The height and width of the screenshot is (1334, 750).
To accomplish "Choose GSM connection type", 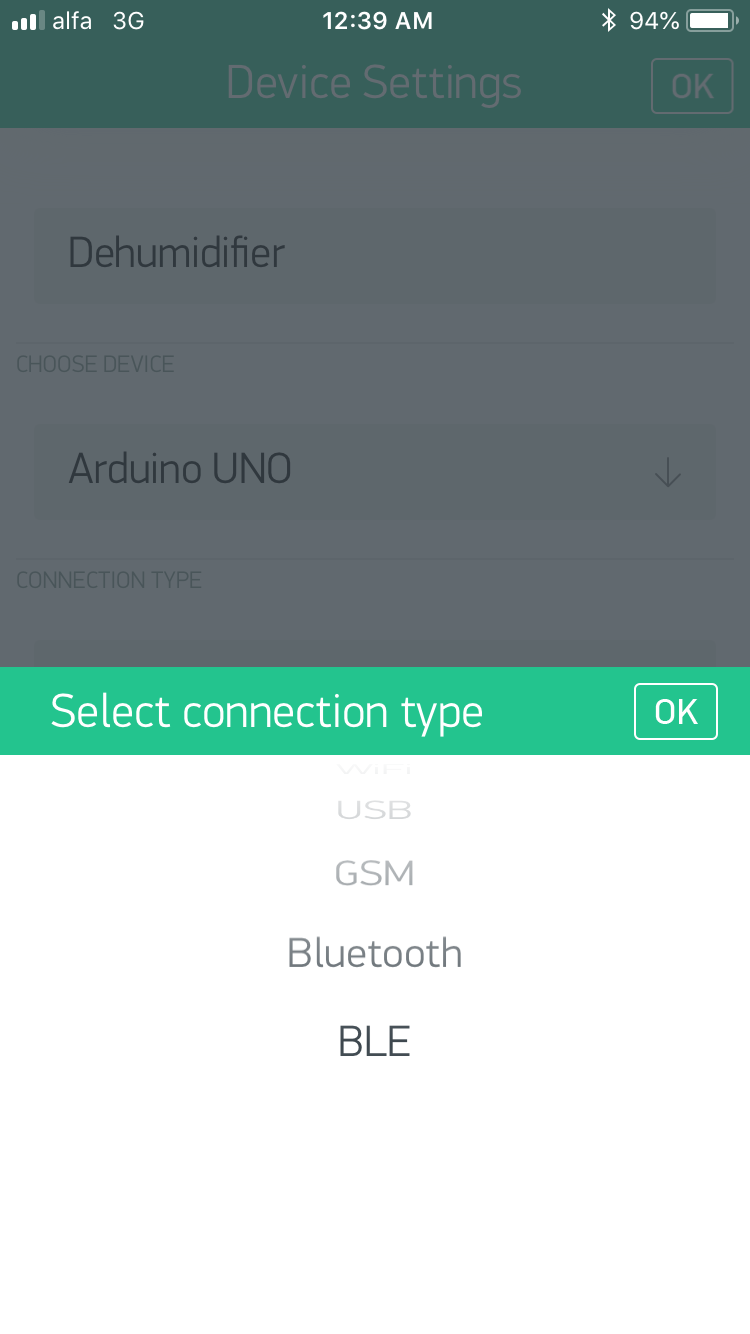I will [374, 874].
